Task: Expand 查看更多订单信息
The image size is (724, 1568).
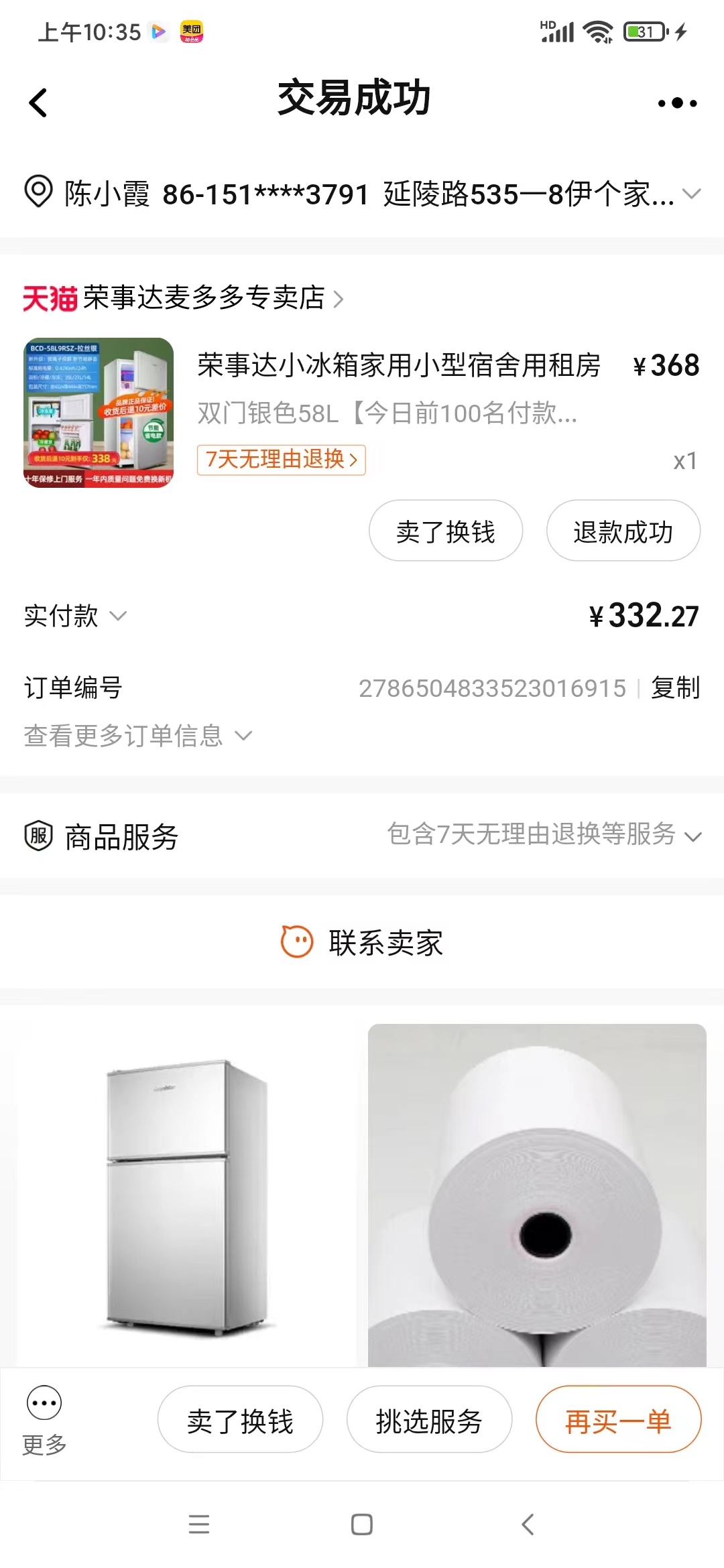Action: 137,736
